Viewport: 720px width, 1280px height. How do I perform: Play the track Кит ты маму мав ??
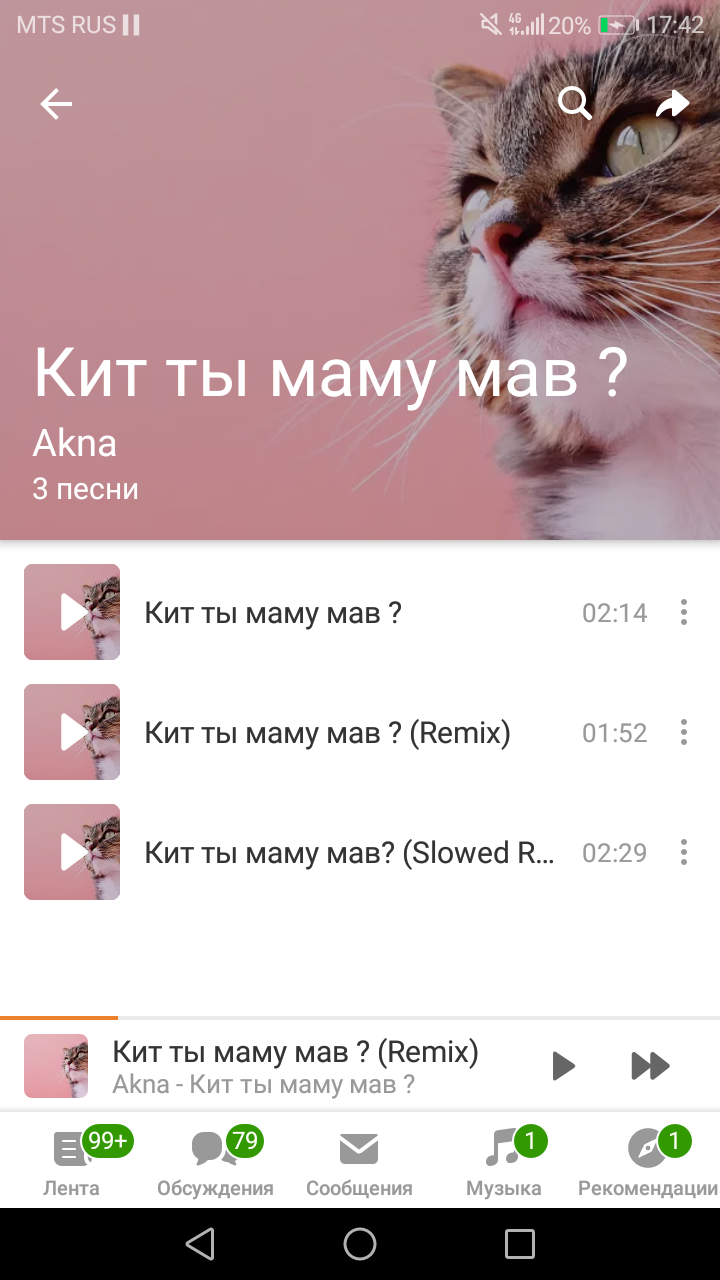point(72,612)
